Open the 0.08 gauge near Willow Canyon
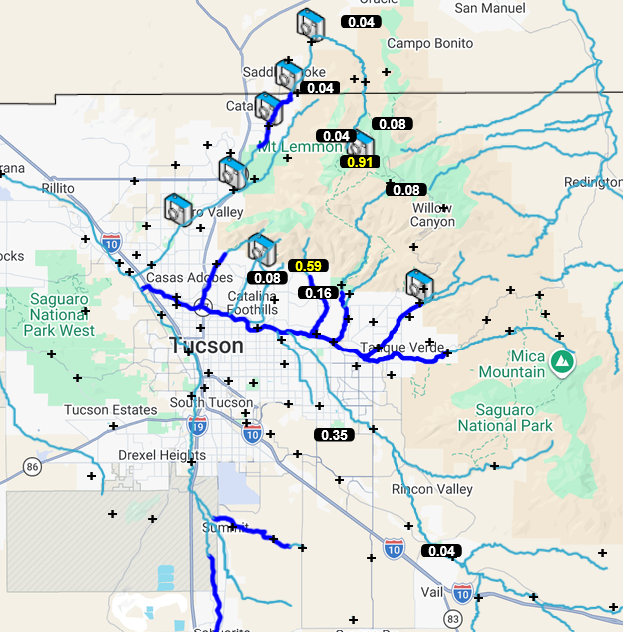 pyautogui.click(x=406, y=190)
